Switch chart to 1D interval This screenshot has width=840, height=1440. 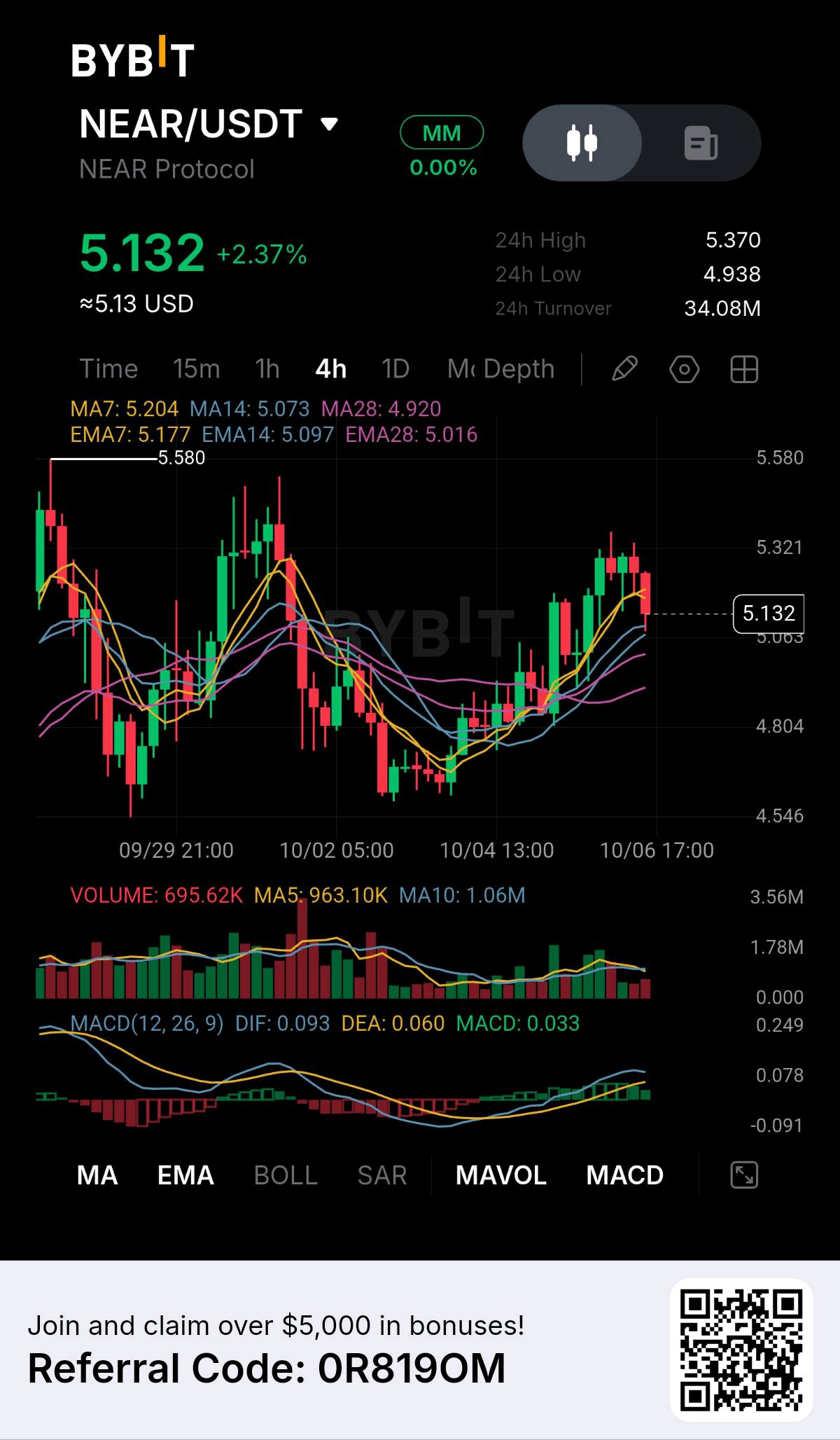[395, 369]
